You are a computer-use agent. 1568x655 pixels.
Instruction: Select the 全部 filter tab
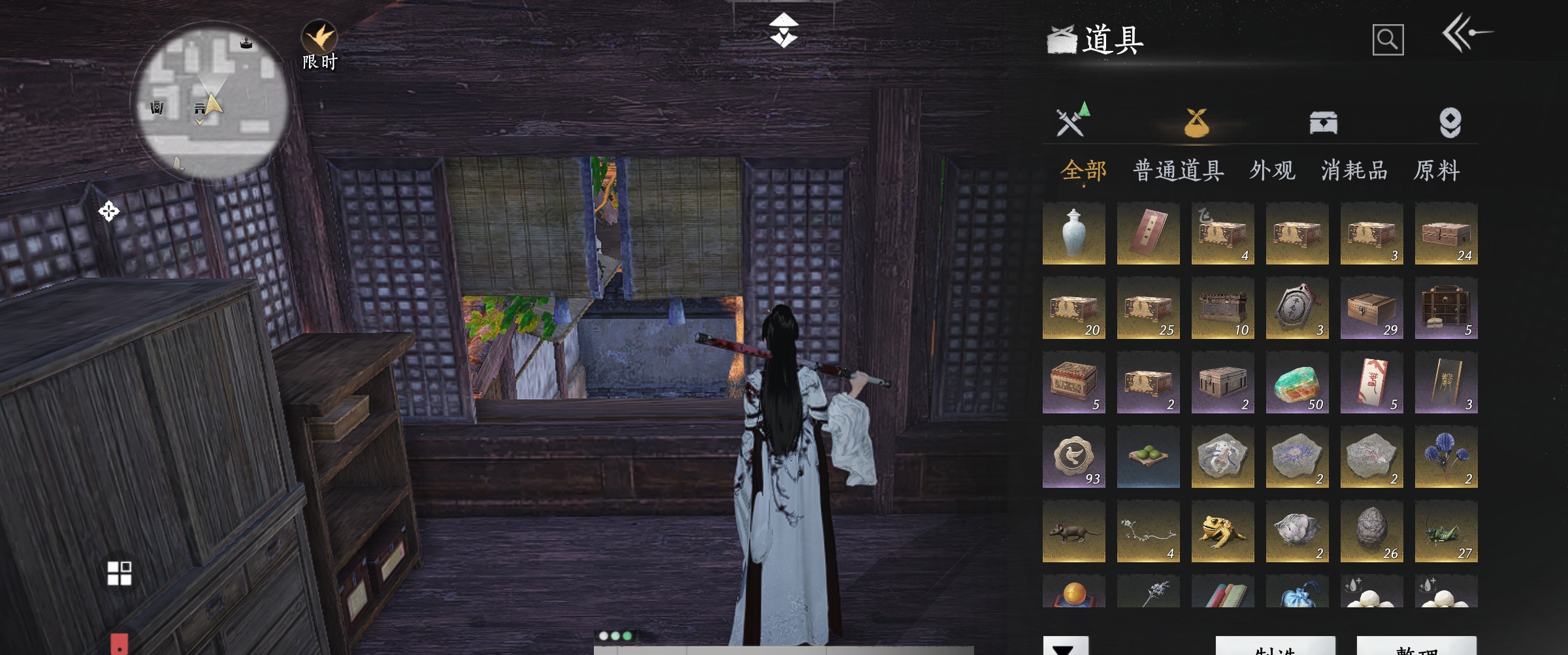[1083, 171]
